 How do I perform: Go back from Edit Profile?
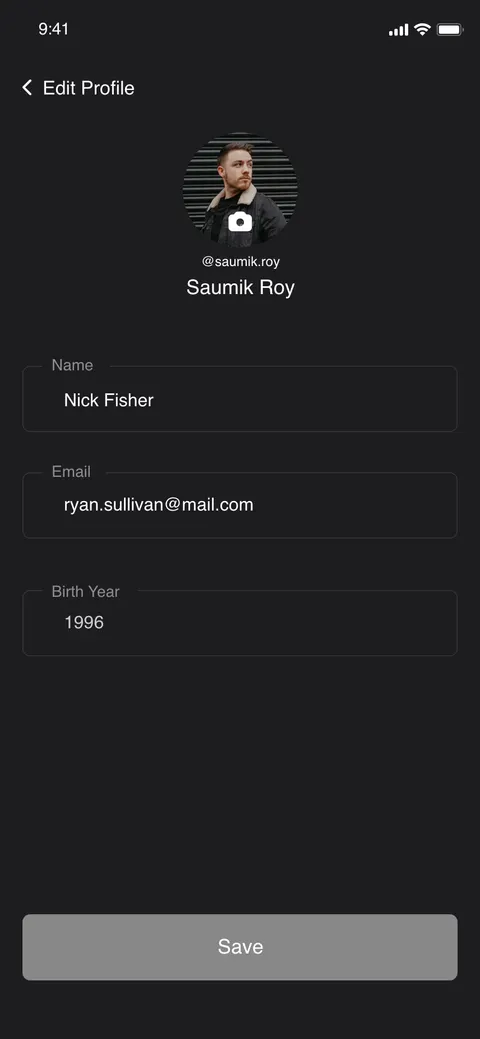[x=27, y=87]
